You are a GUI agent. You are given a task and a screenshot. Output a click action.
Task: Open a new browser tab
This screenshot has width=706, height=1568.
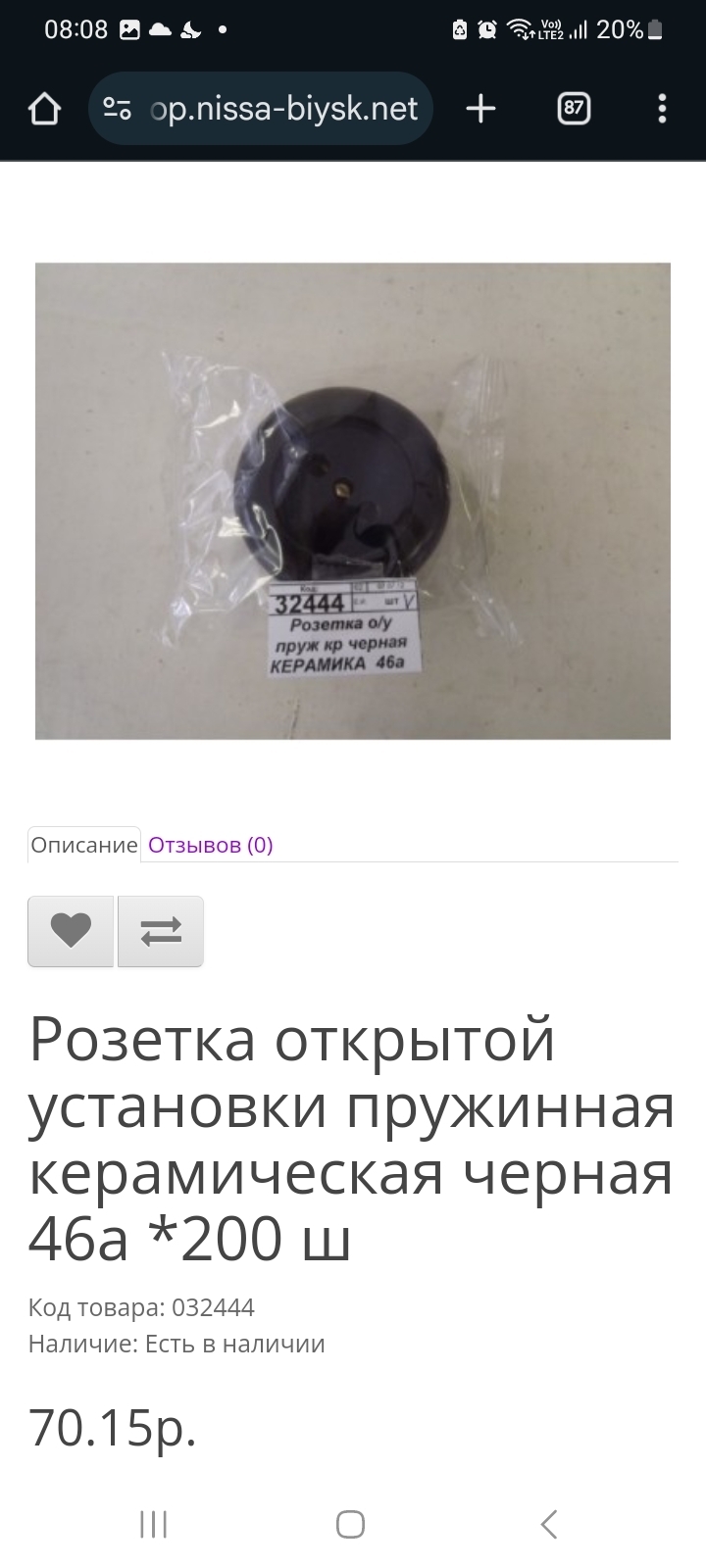[480, 109]
